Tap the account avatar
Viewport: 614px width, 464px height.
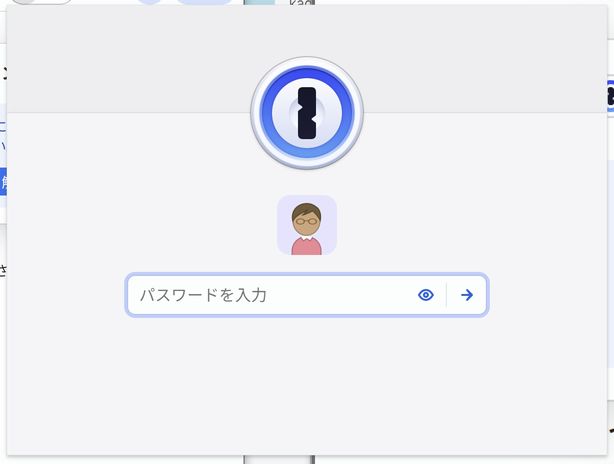pos(307,225)
